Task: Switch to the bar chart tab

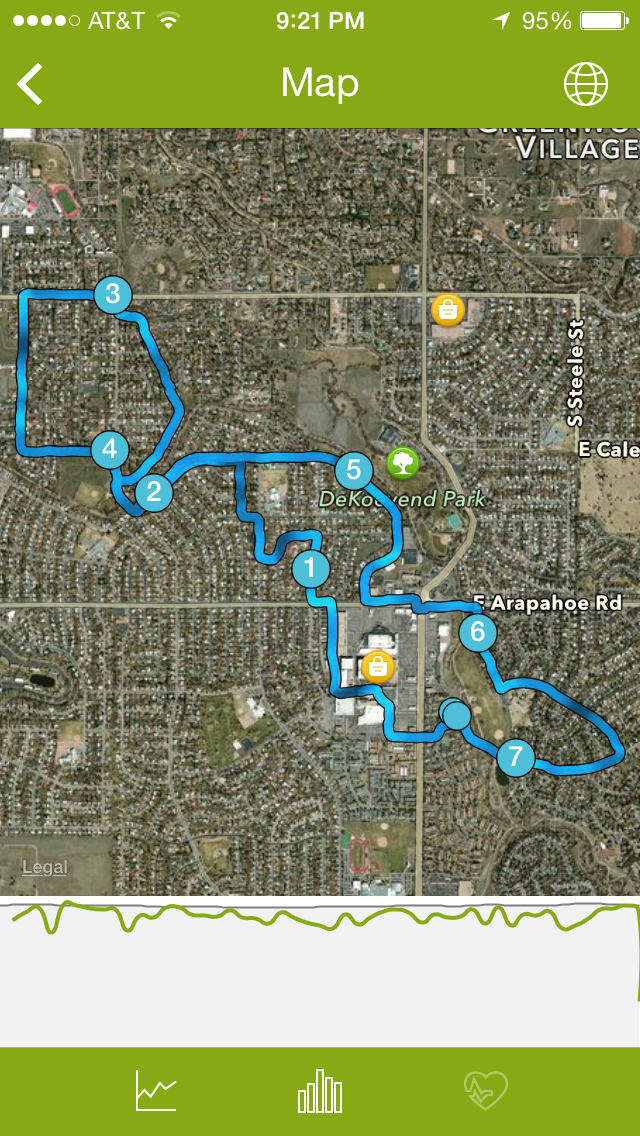Action: click(x=320, y=1090)
